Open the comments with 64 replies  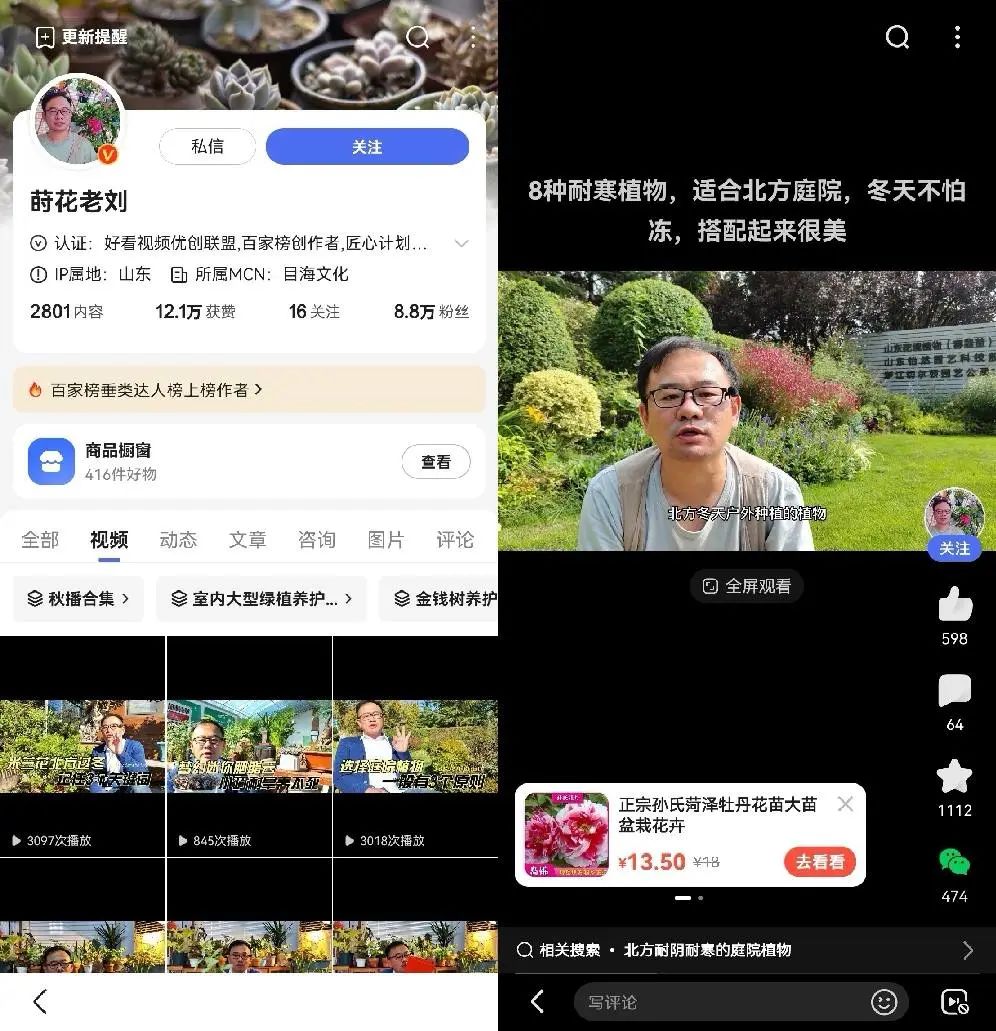[954, 692]
